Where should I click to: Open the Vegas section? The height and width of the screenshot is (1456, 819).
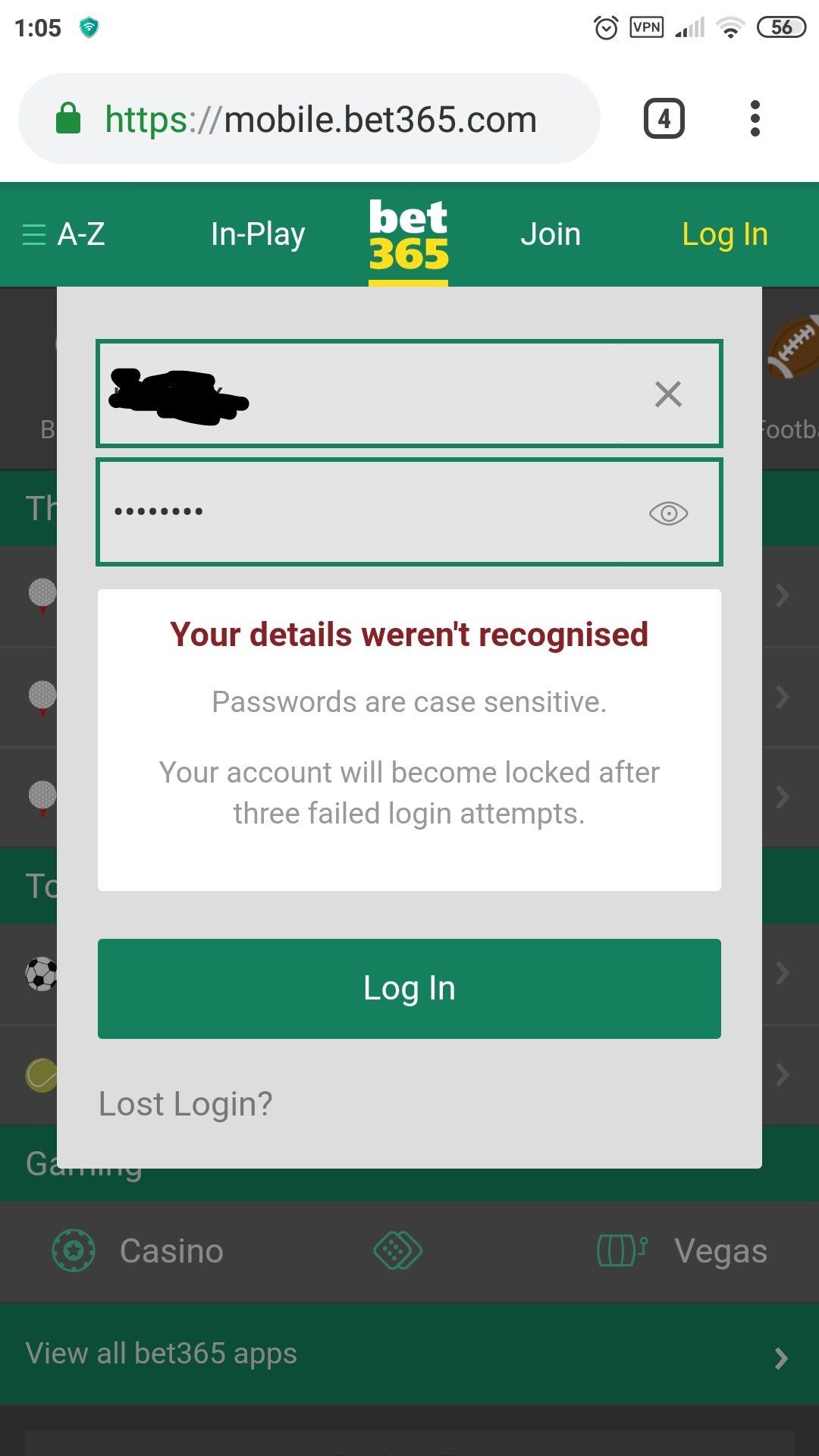pos(682,1251)
